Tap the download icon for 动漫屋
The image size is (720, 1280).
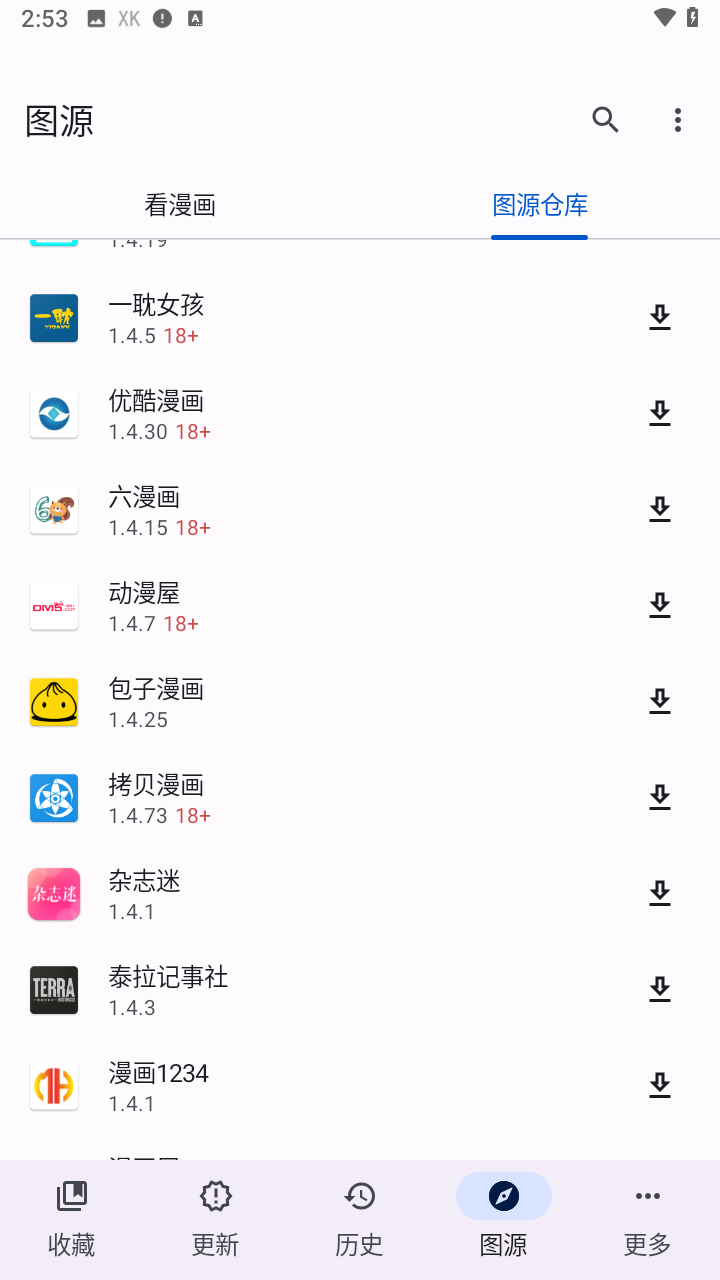coord(660,606)
